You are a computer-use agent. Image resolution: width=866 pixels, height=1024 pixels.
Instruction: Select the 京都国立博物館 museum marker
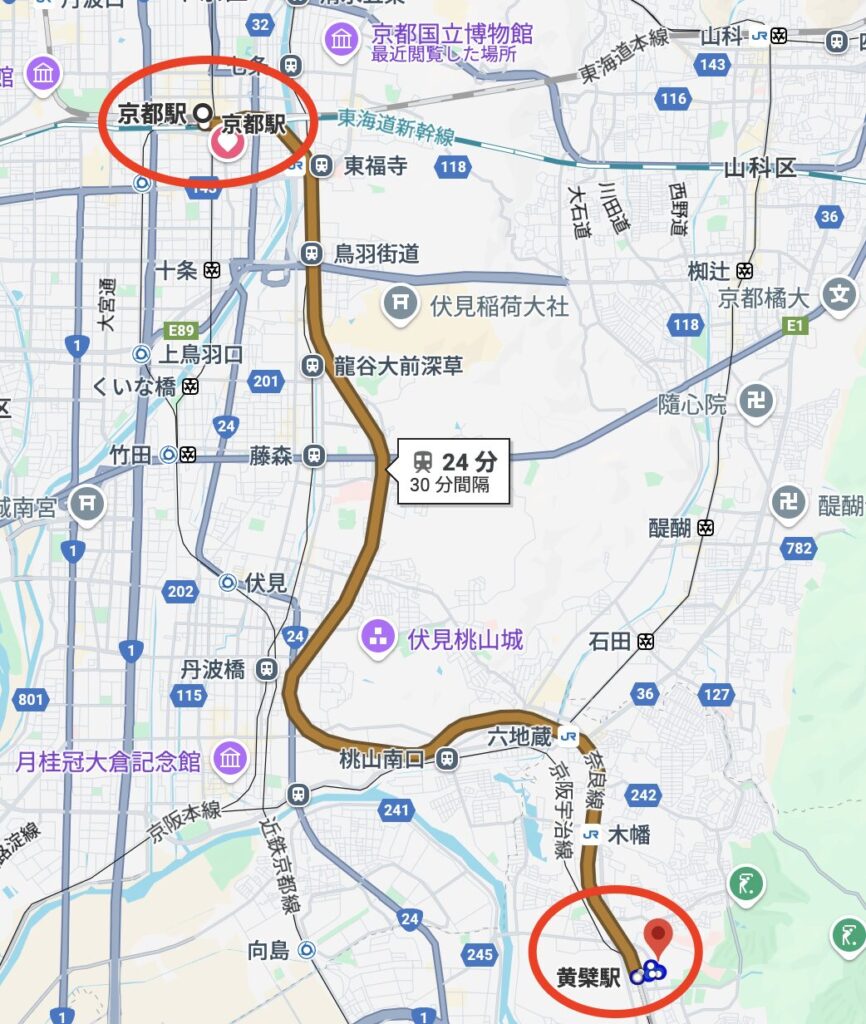342,41
